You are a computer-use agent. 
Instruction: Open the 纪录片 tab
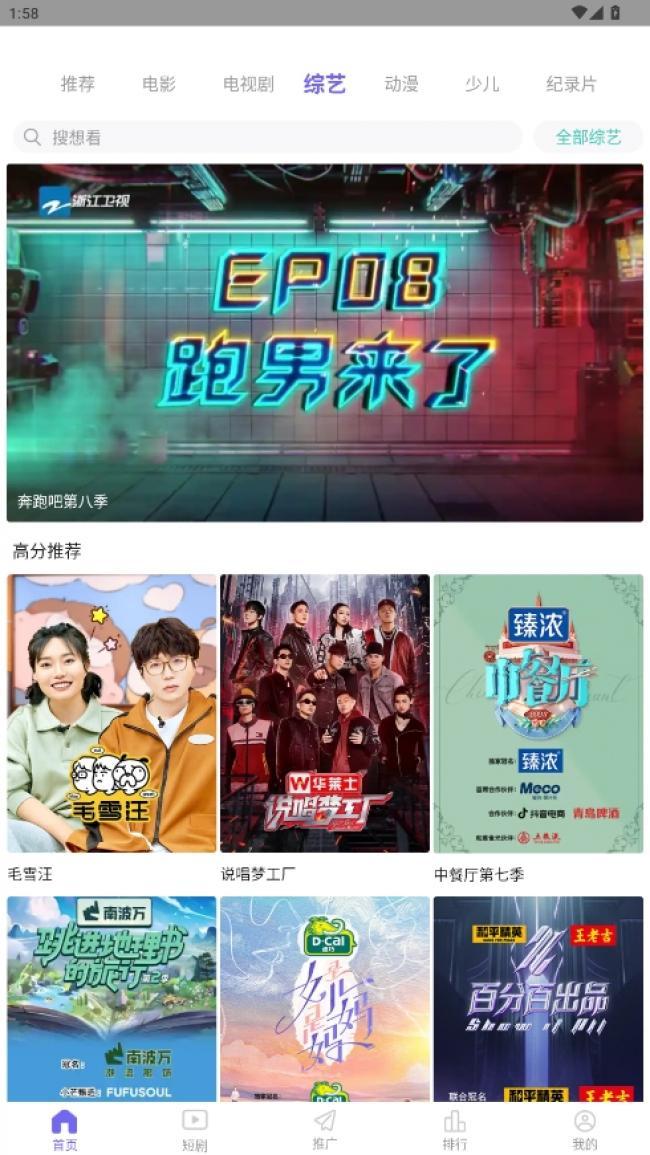571,84
